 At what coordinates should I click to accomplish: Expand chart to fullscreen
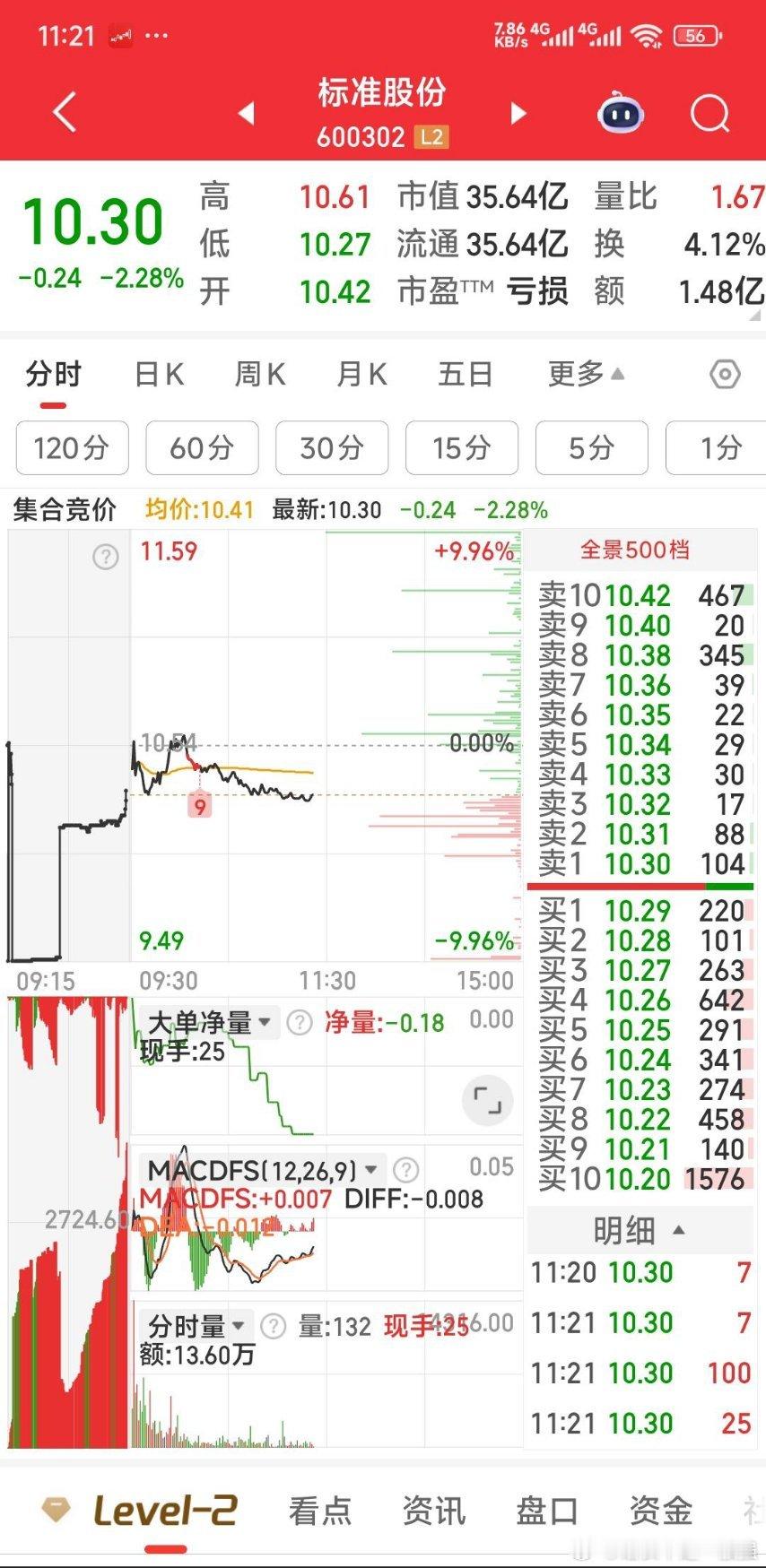[x=487, y=1100]
